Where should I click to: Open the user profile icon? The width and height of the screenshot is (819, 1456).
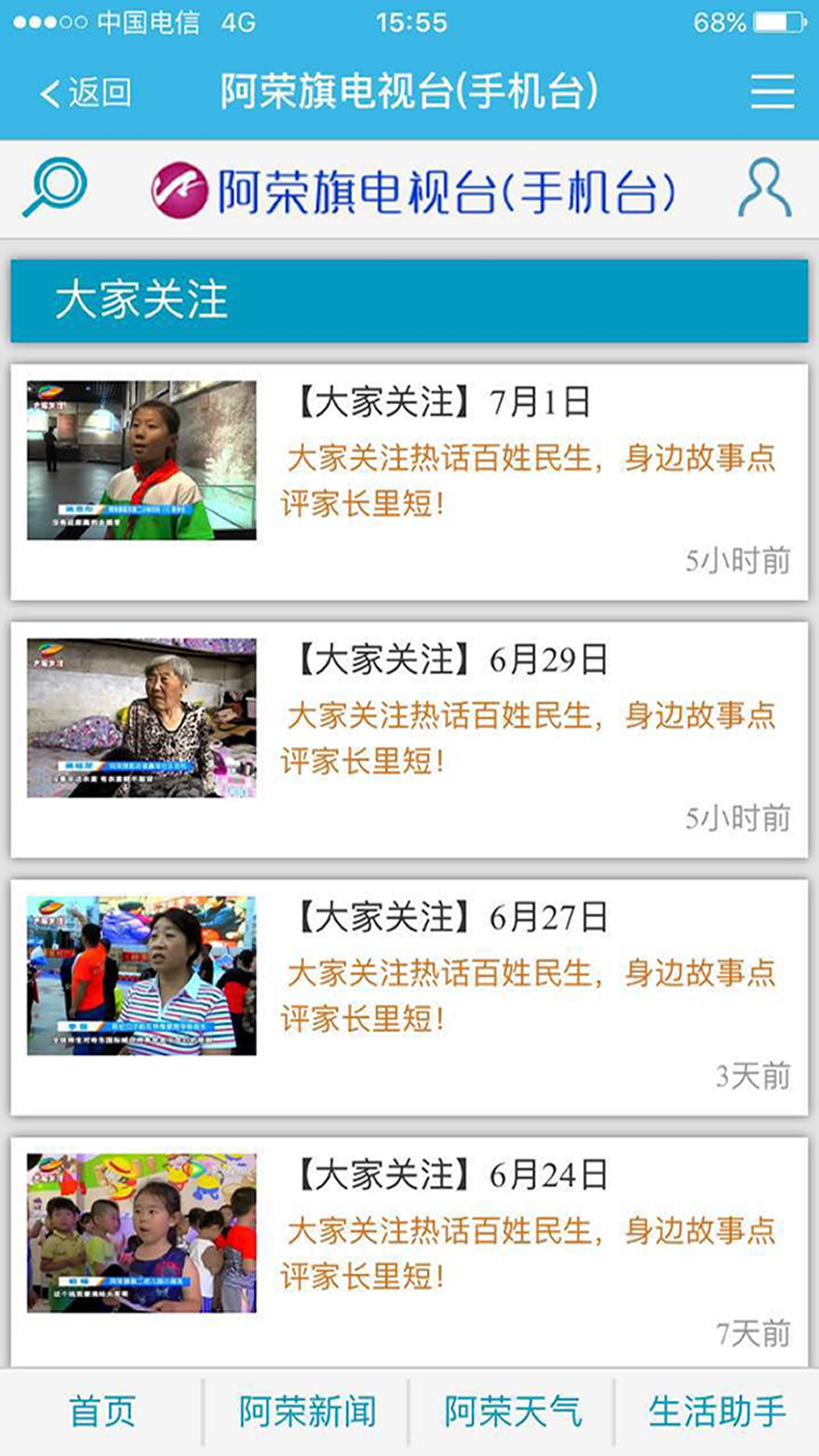tap(764, 188)
